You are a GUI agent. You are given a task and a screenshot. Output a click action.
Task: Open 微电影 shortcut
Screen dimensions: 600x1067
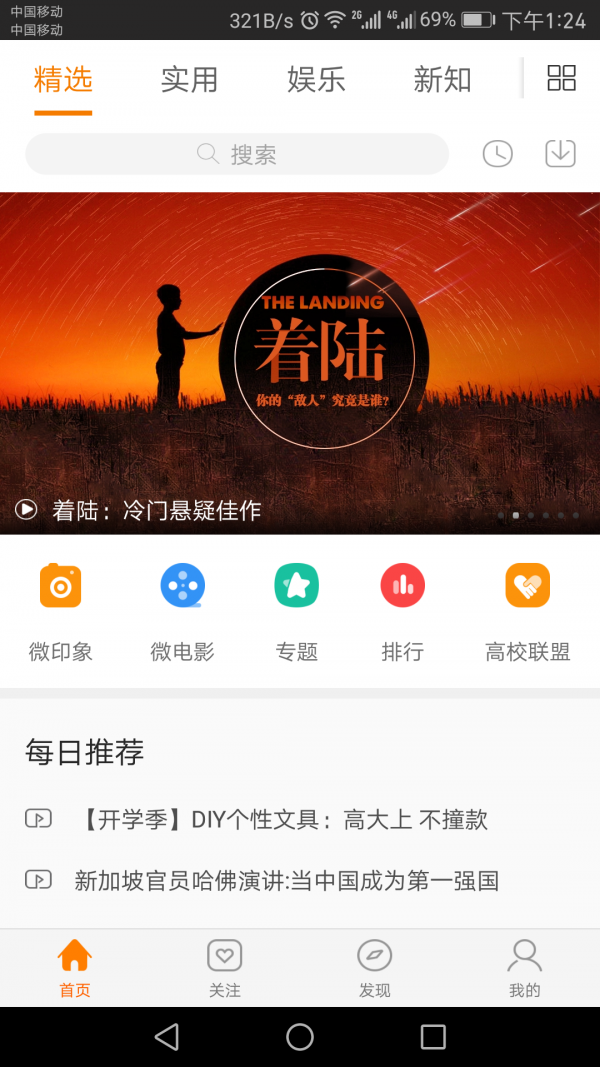click(183, 609)
